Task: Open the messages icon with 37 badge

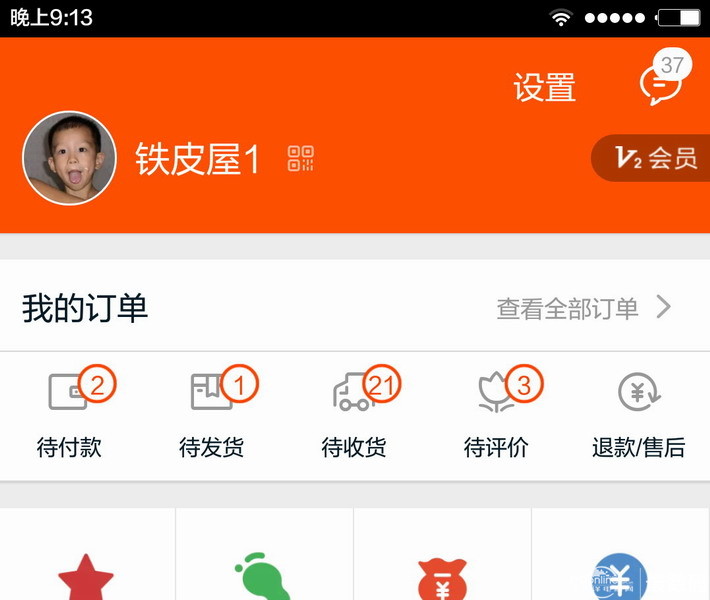Action: click(661, 84)
